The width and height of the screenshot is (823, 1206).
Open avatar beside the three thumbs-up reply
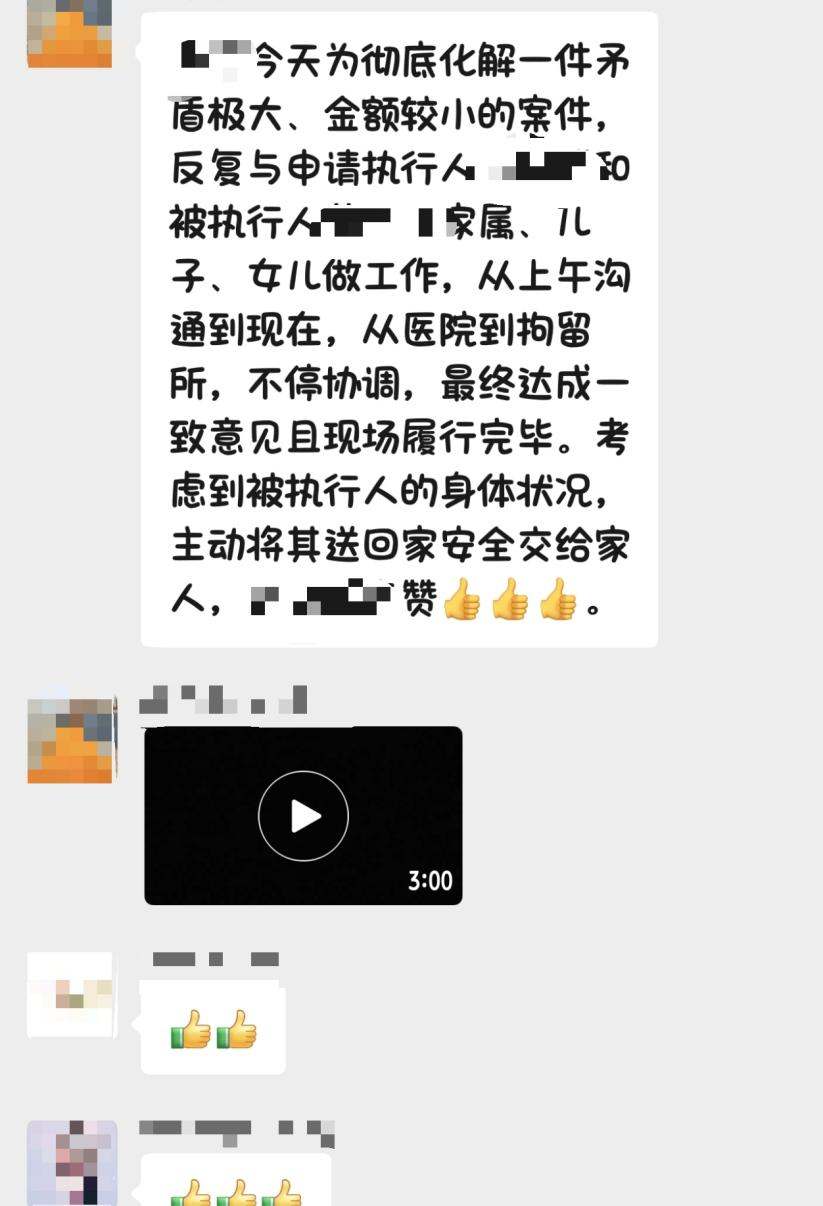(x=72, y=1162)
